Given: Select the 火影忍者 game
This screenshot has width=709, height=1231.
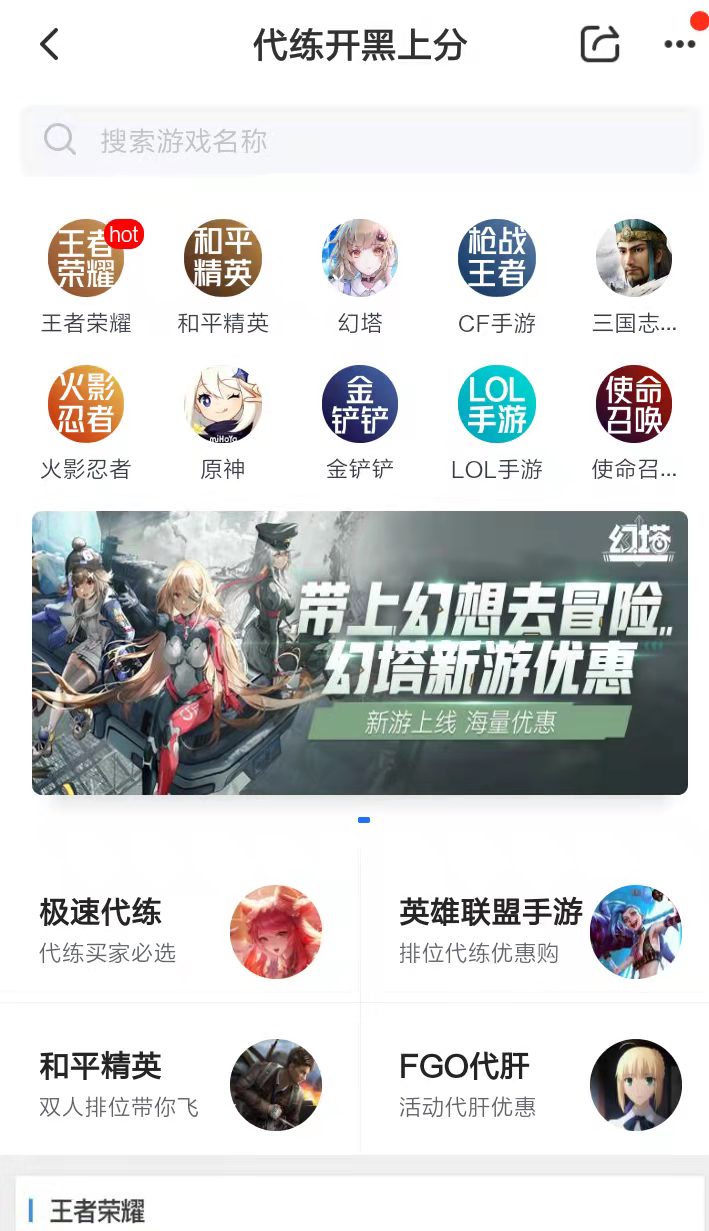Looking at the screenshot, I should click(x=86, y=405).
